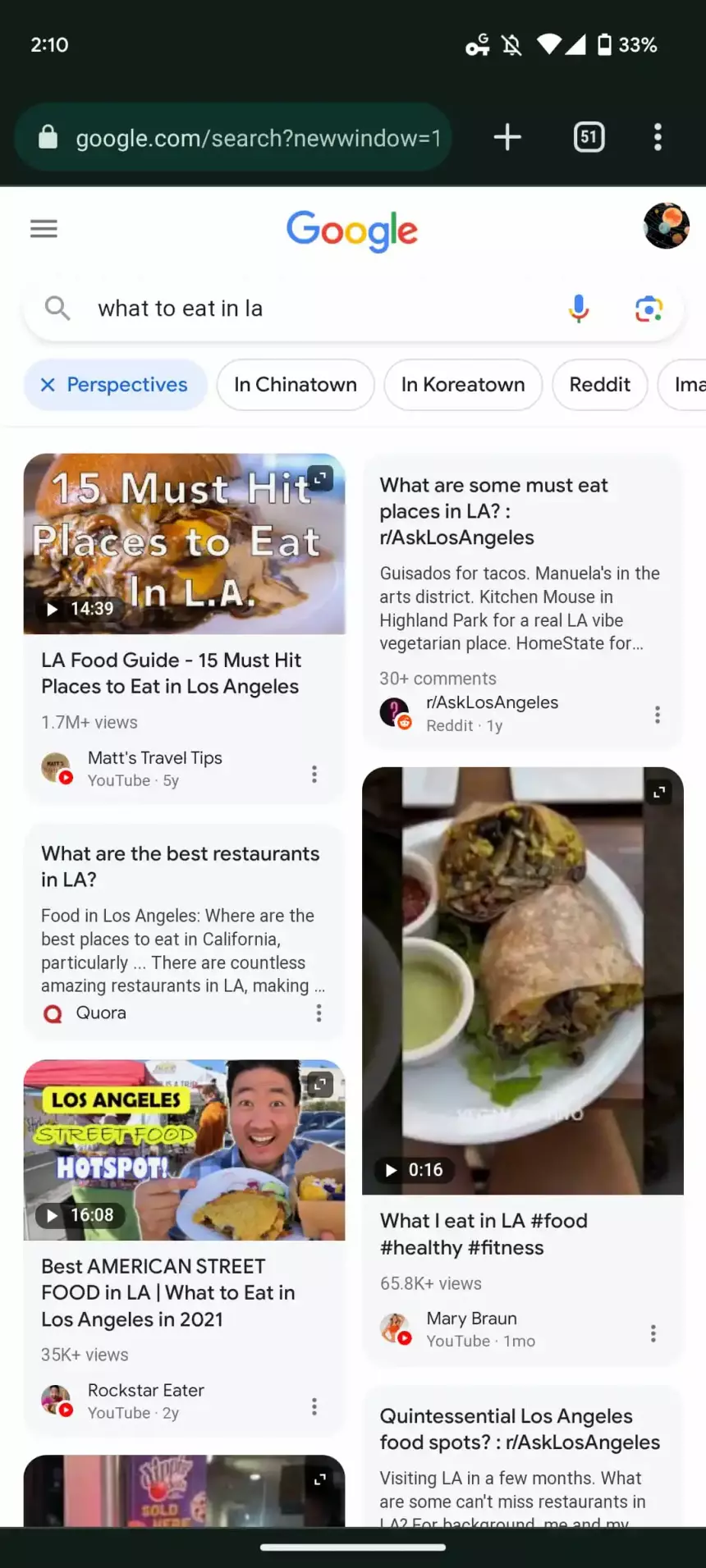The image size is (706, 1568).
Task: Open the Quintessential Los Angeles food spots post
Action: (520, 1429)
